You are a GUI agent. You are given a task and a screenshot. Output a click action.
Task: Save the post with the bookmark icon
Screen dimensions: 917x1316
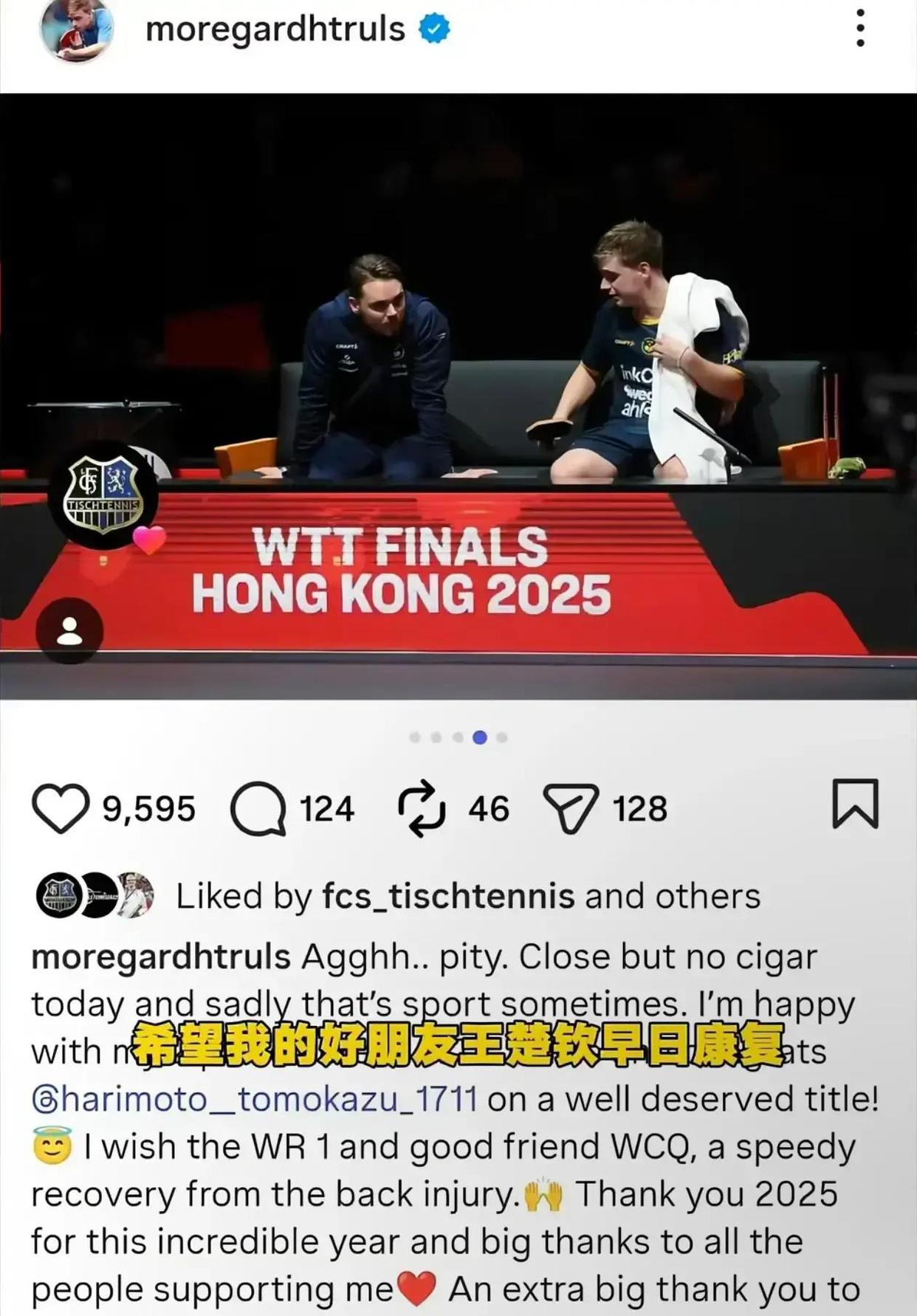point(855,804)
